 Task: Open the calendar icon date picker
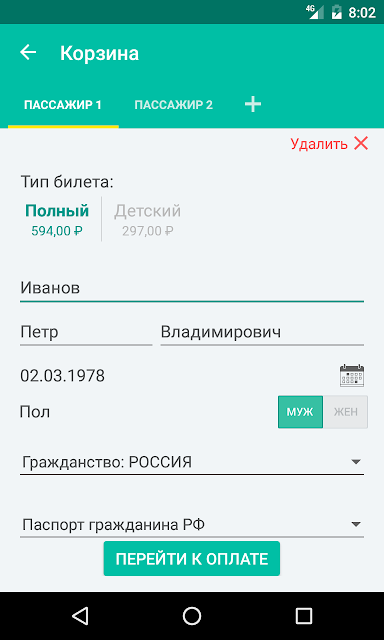point(352,376)
